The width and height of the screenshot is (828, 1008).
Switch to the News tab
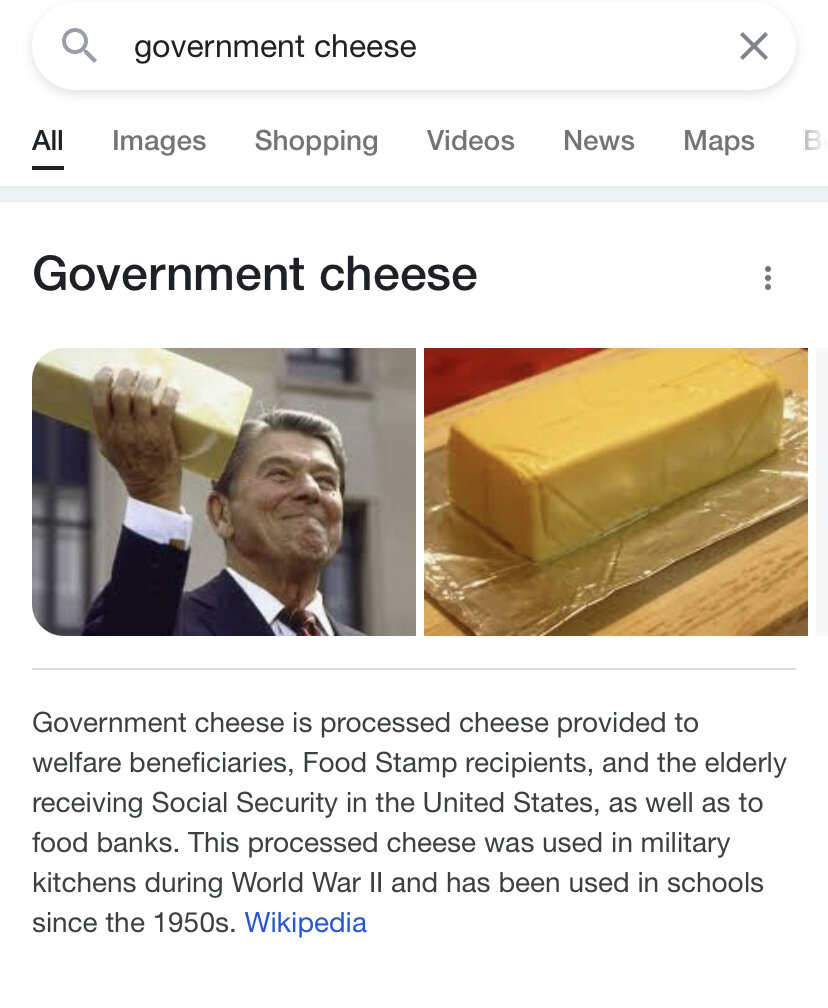[598, 141]
